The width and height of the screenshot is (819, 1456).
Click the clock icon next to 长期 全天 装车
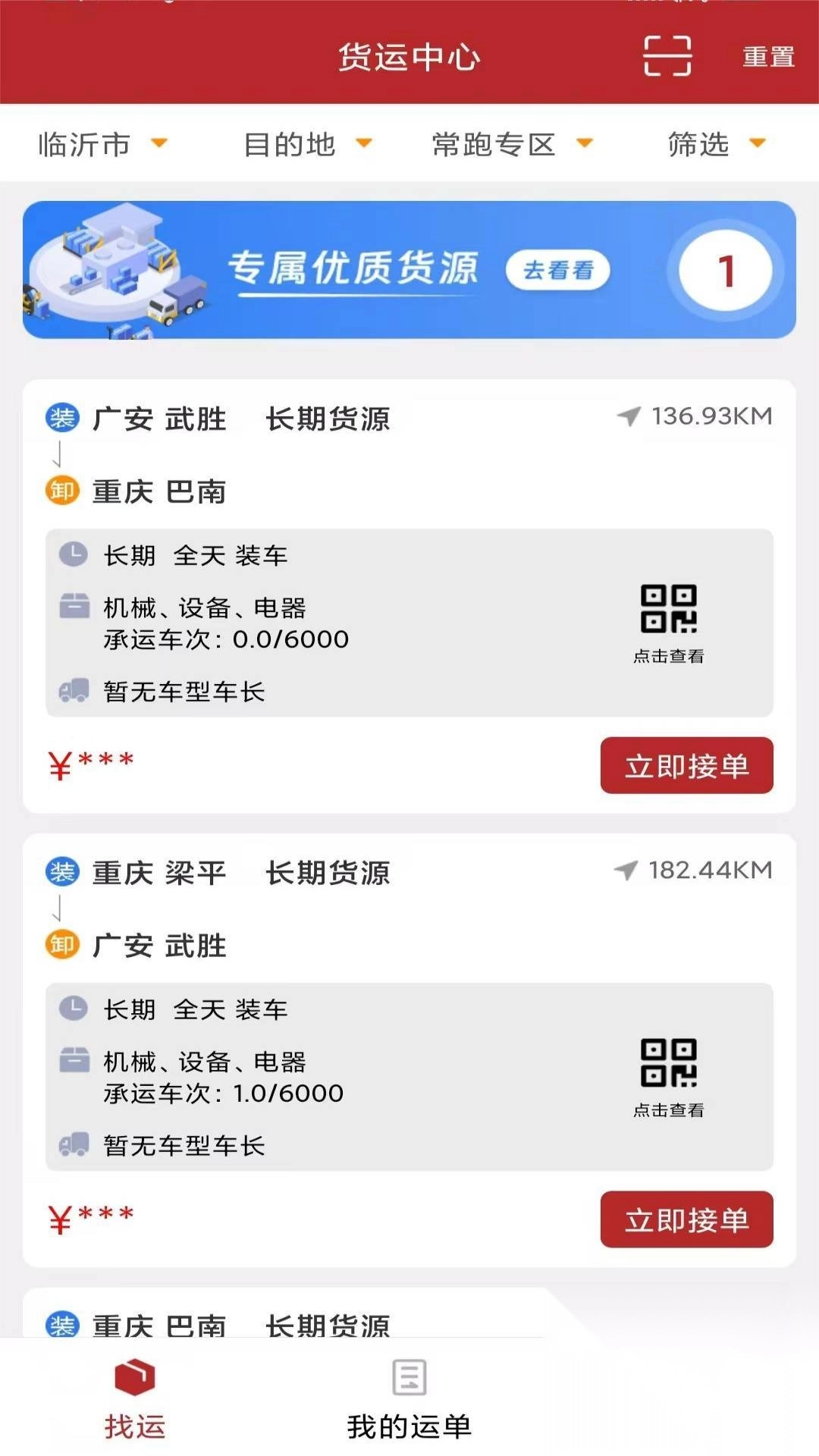tap(72, 554)
